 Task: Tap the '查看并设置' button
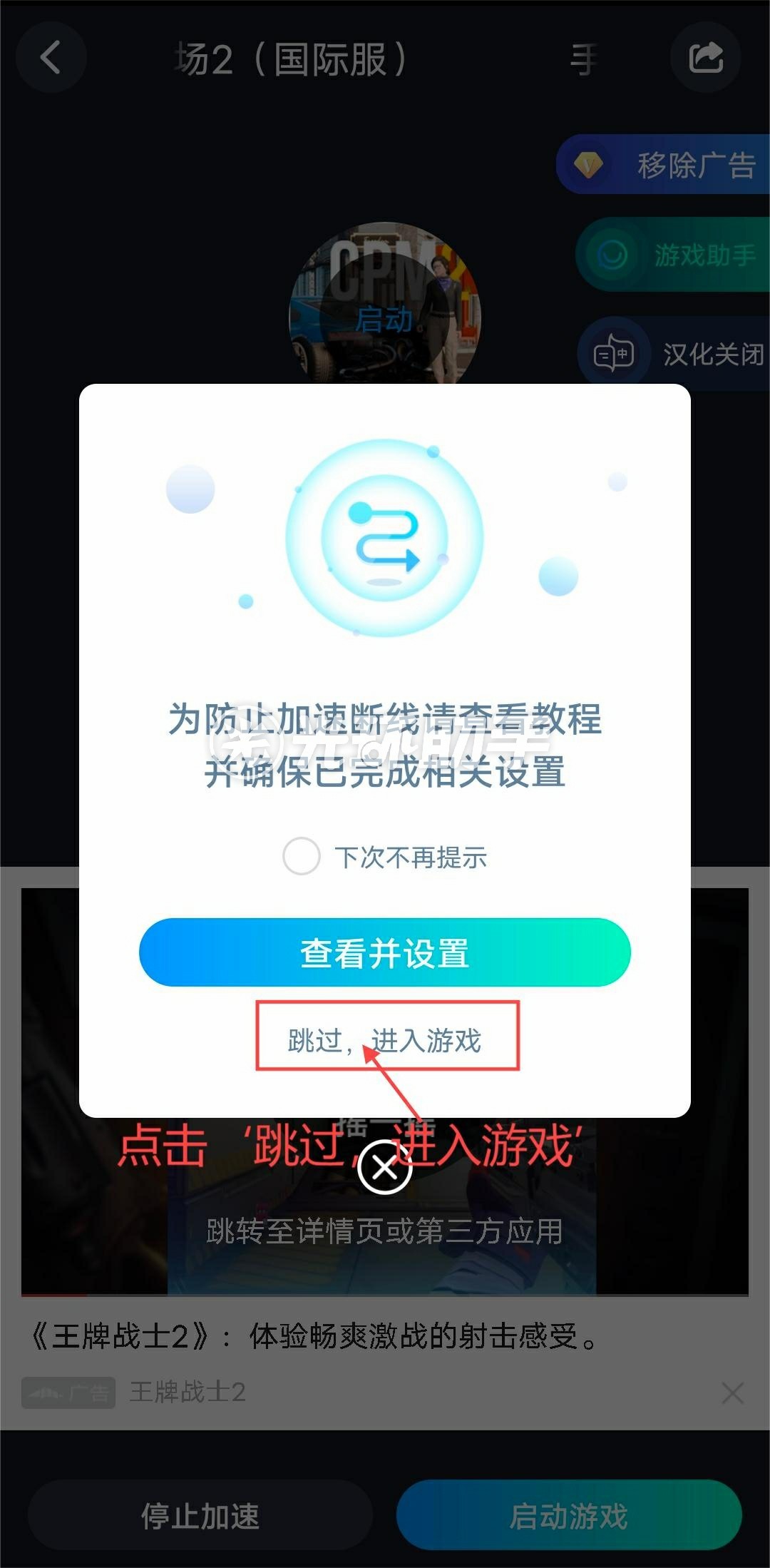point(385,953)
